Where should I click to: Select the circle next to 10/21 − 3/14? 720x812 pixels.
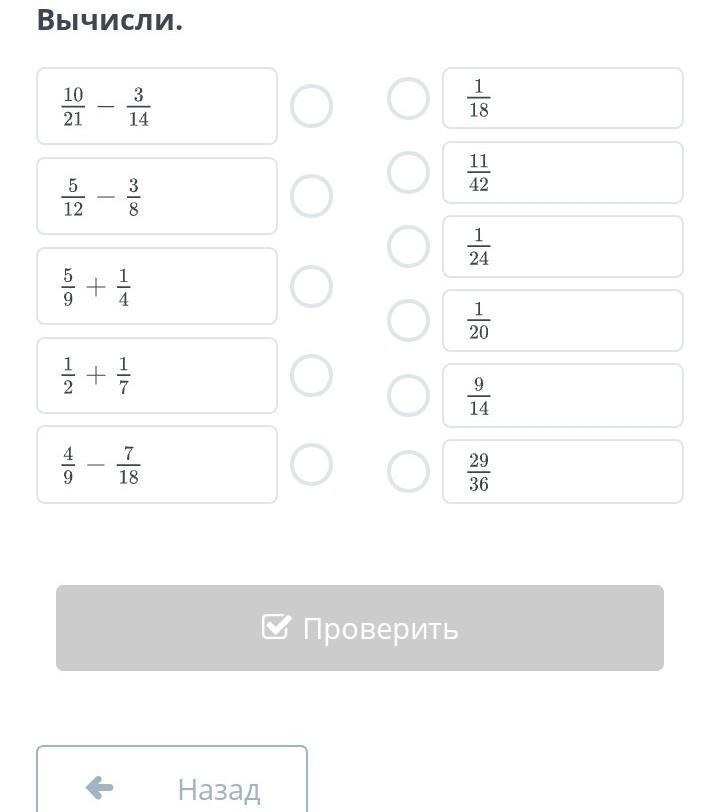[x=311, y=106]
